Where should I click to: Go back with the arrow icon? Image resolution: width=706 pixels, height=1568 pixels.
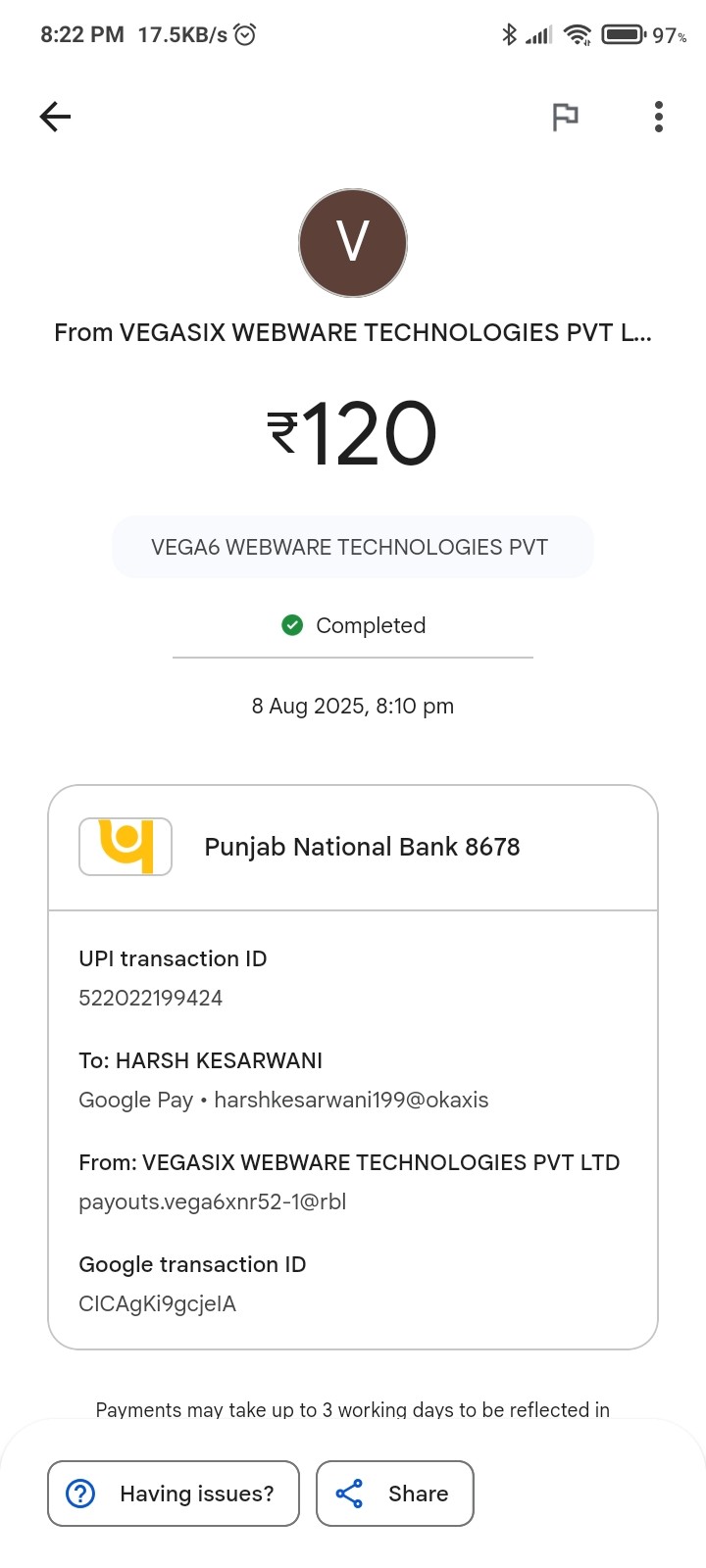(55, 118)
